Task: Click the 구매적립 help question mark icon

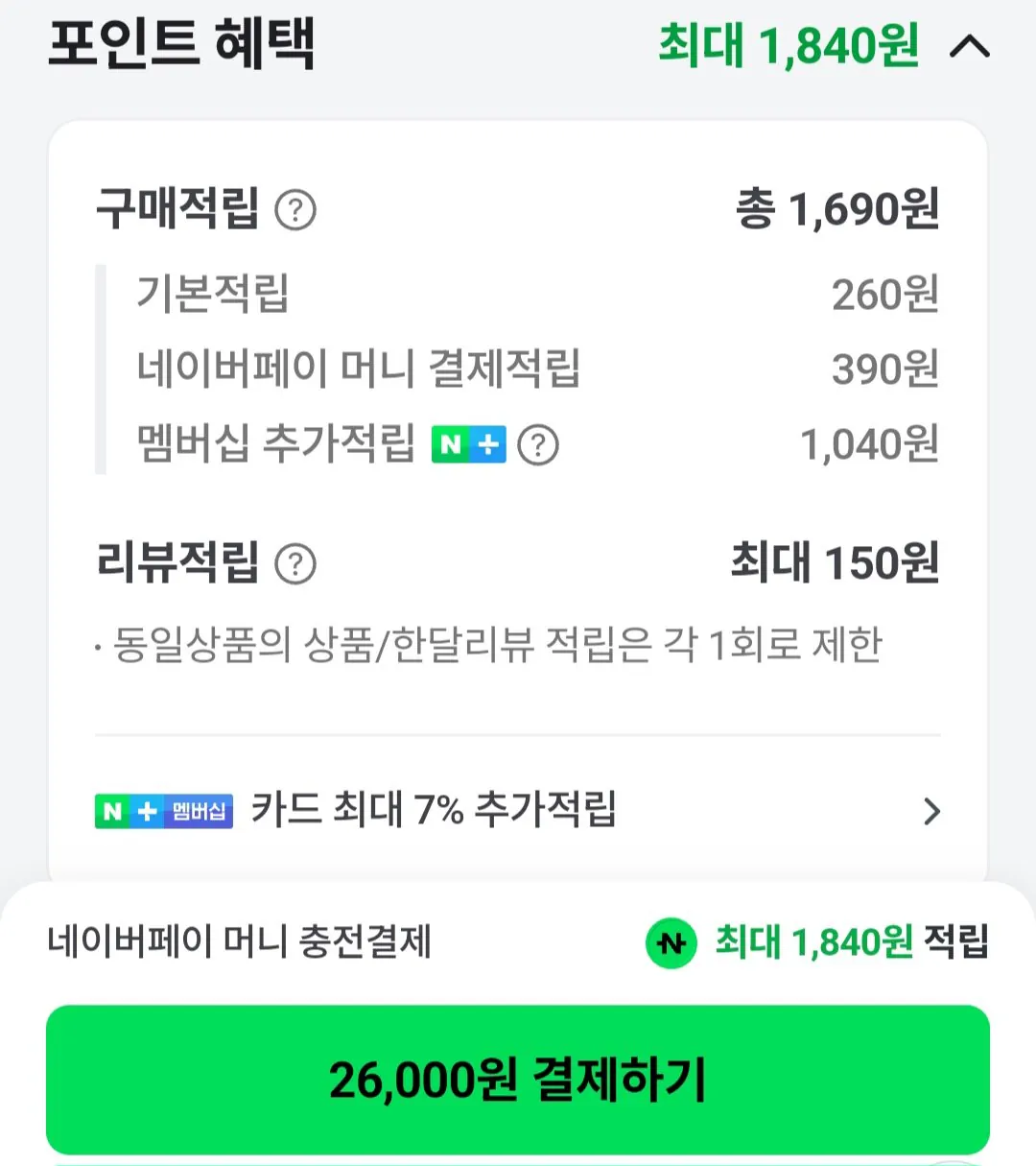Action: click(x=294, y=211)
